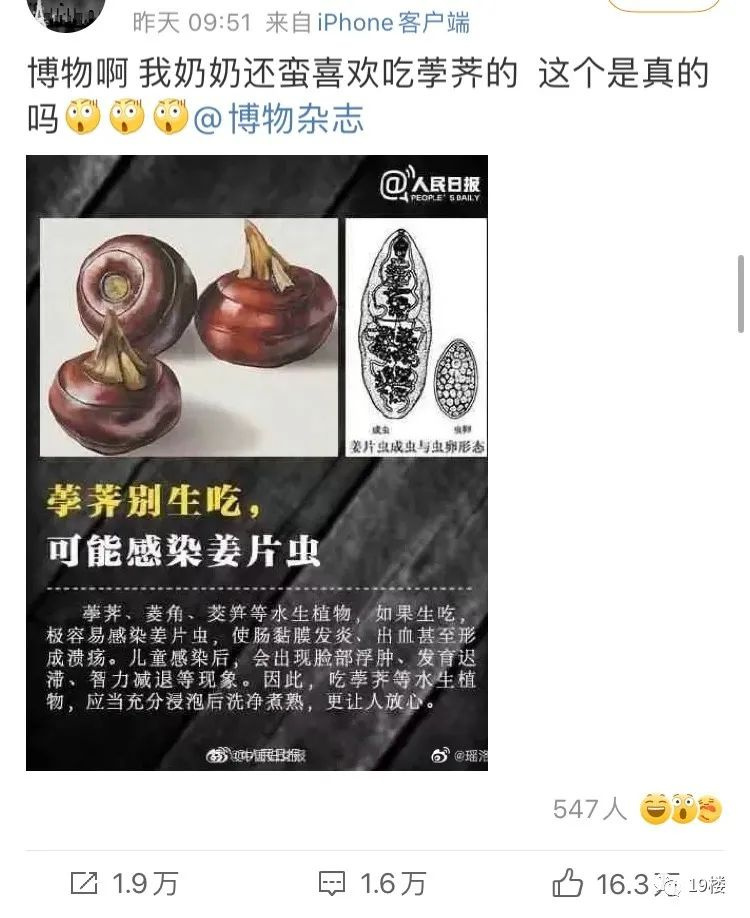The height and width of the screenshot is (918, 750).
Task: Open the comments with 1.6万 replies
Action: (x=371, y=883)
